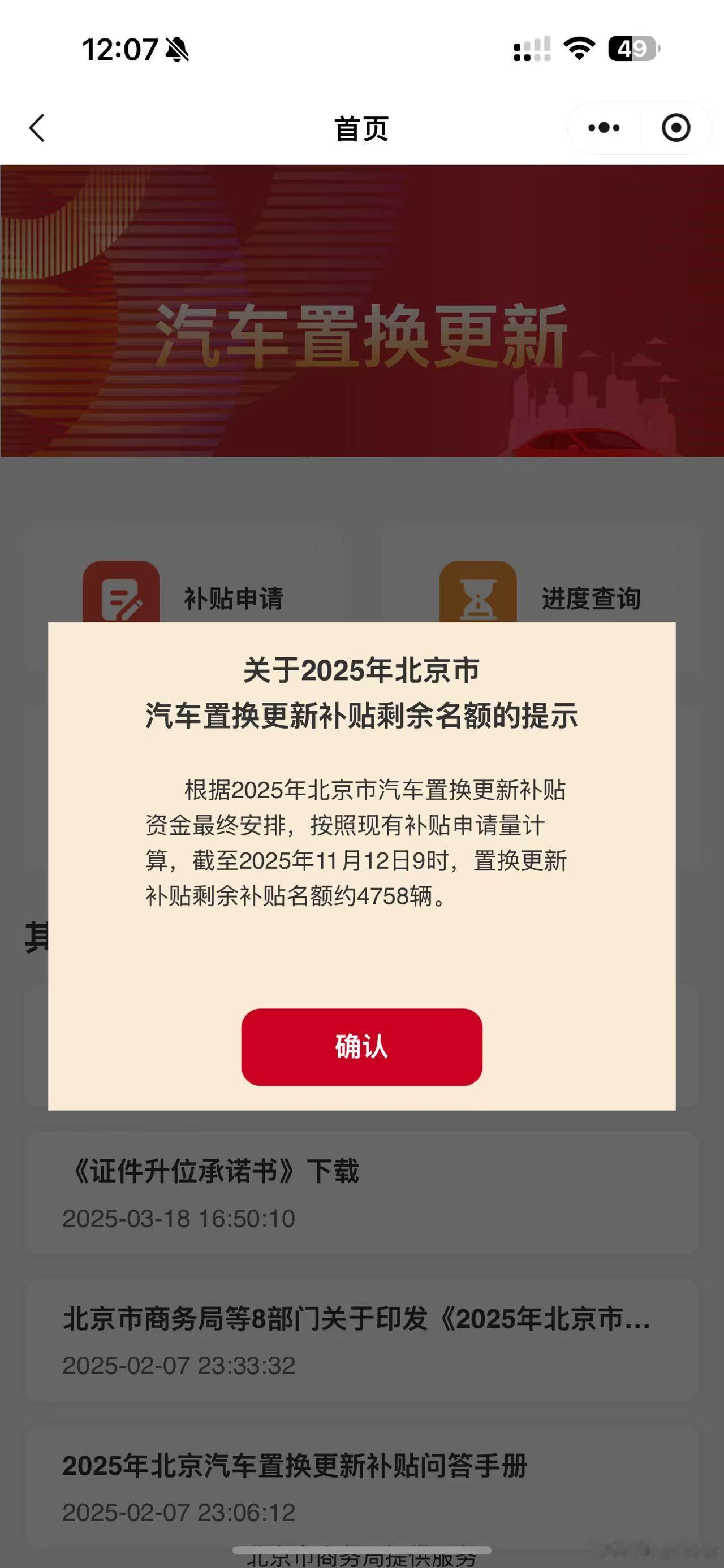Tap the timestamp 2025-03-18 16:50:10
The height and width of the screenshot is (1568, 724).
178,1219
